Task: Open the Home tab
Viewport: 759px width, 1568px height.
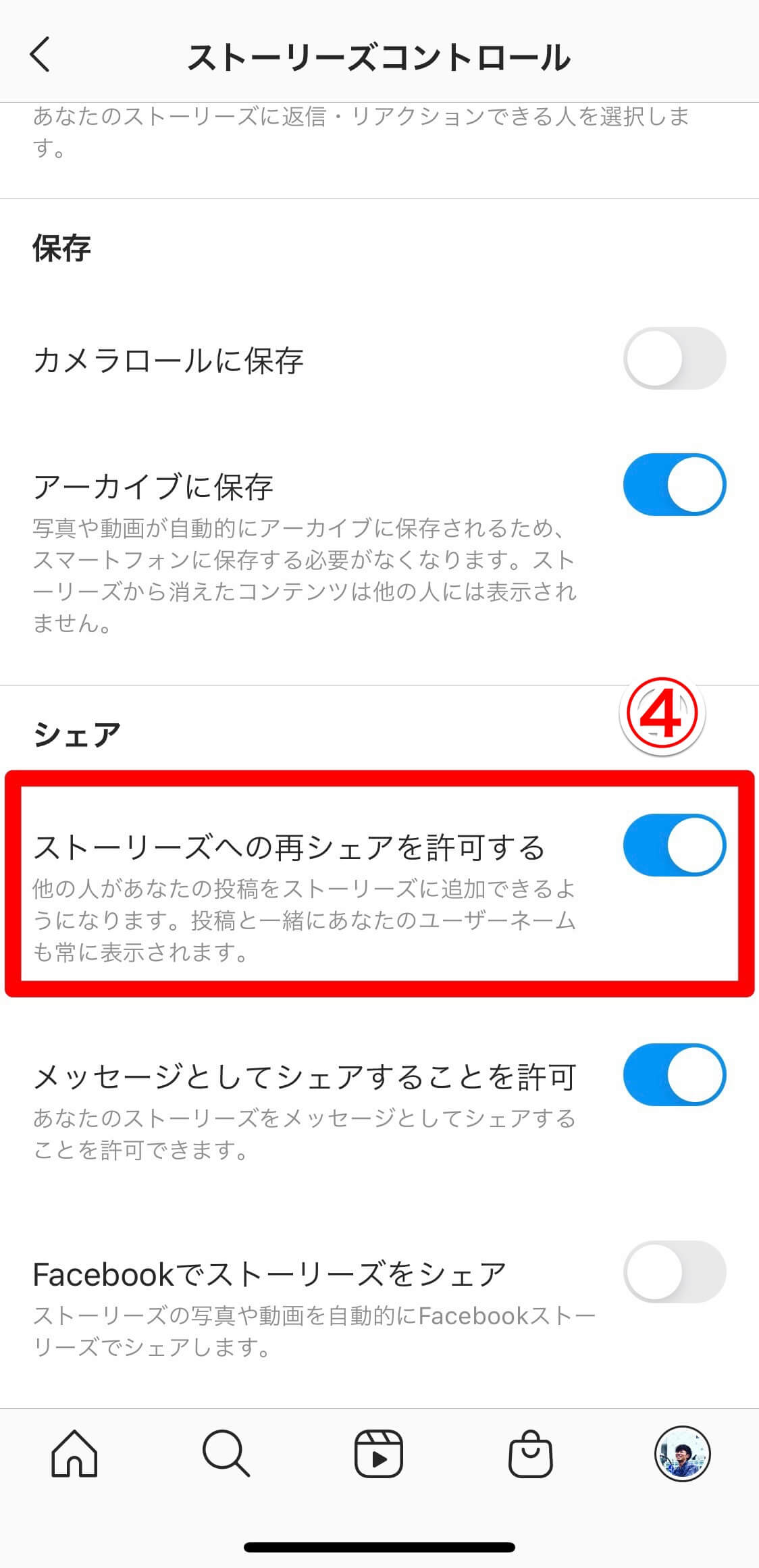Action: (x=74, y=1454)
